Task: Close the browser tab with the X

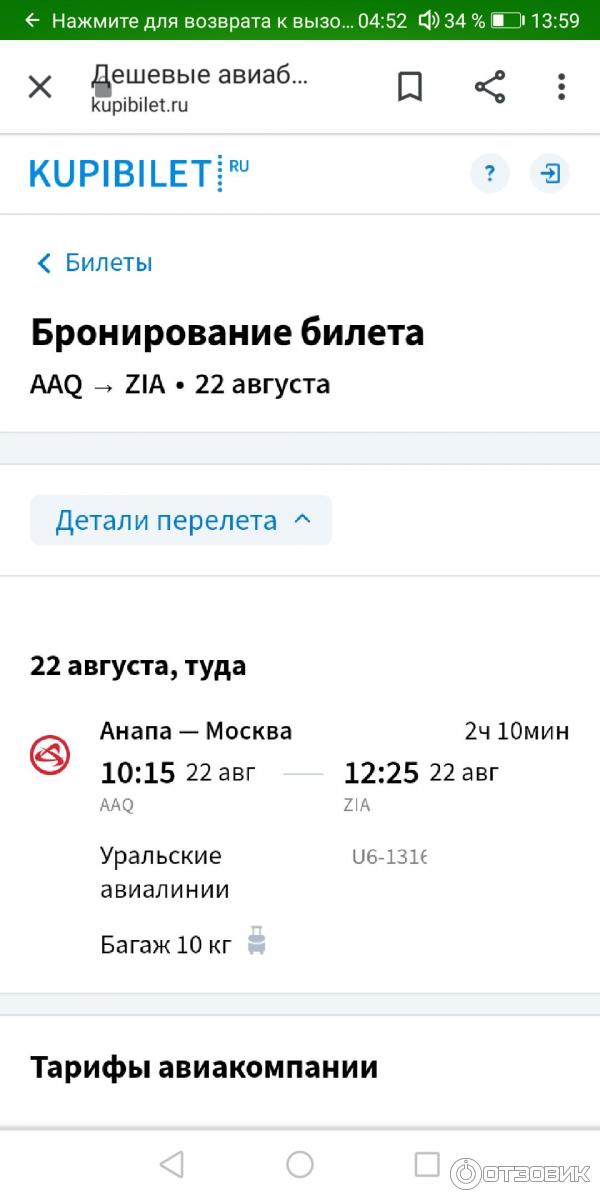Action: pyautogui.click(x=40, y=87)
